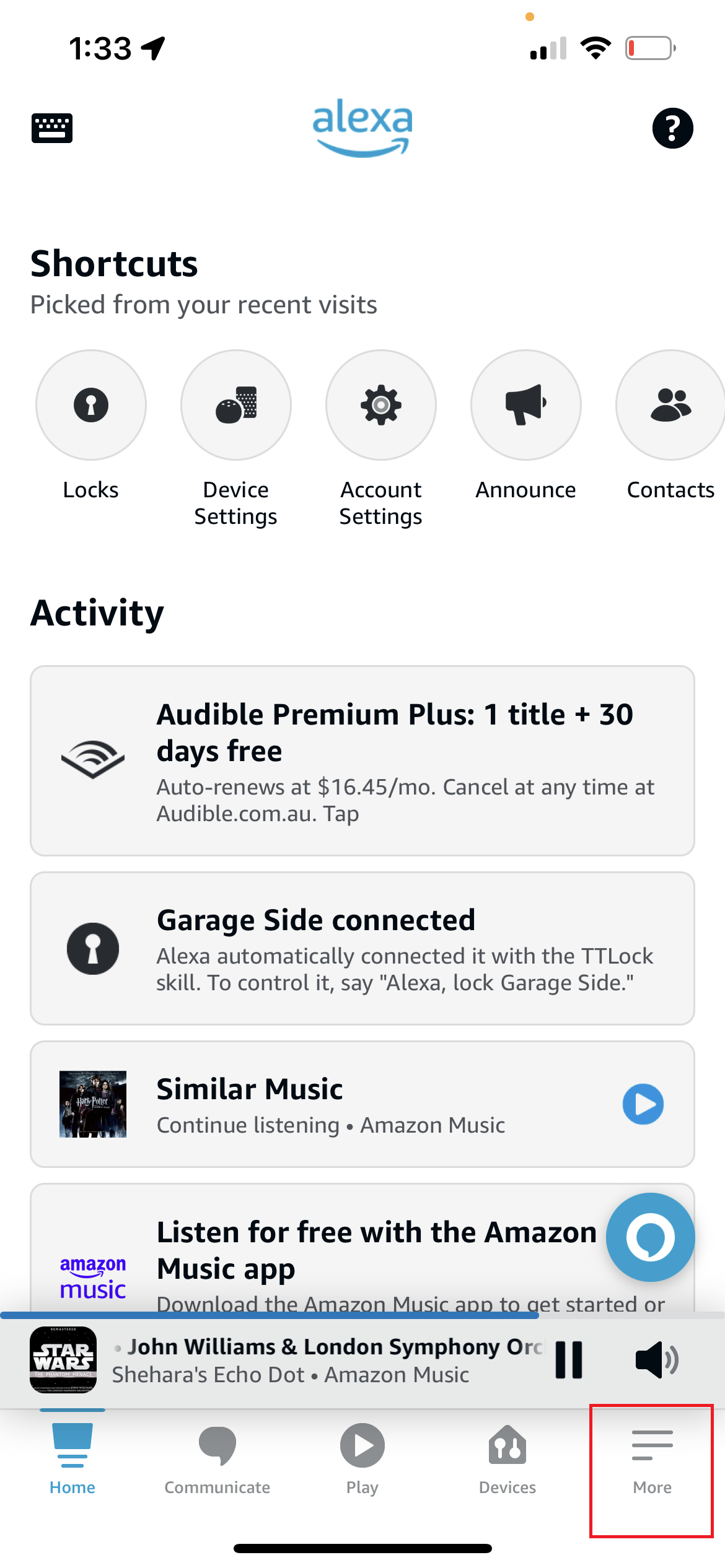Open the Locks shortcut
This screenshot has height=1568, width=725.
tap(91, 426)
